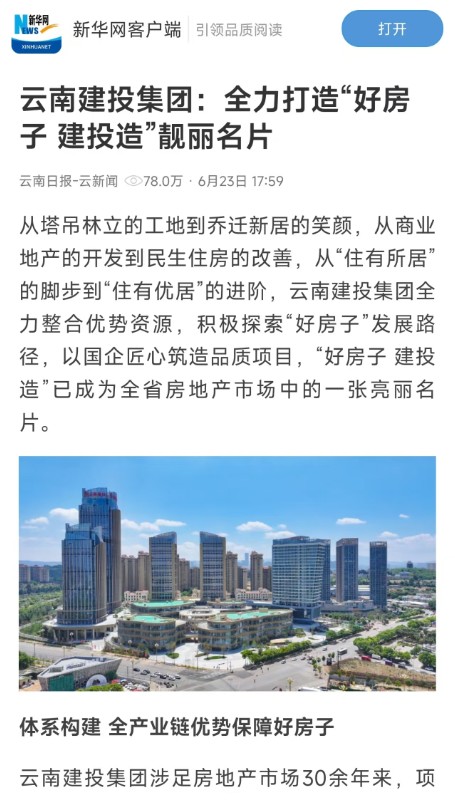Tap the 打开 button to open app
This screenshot has height=800, width=455.
coord(392,29)
